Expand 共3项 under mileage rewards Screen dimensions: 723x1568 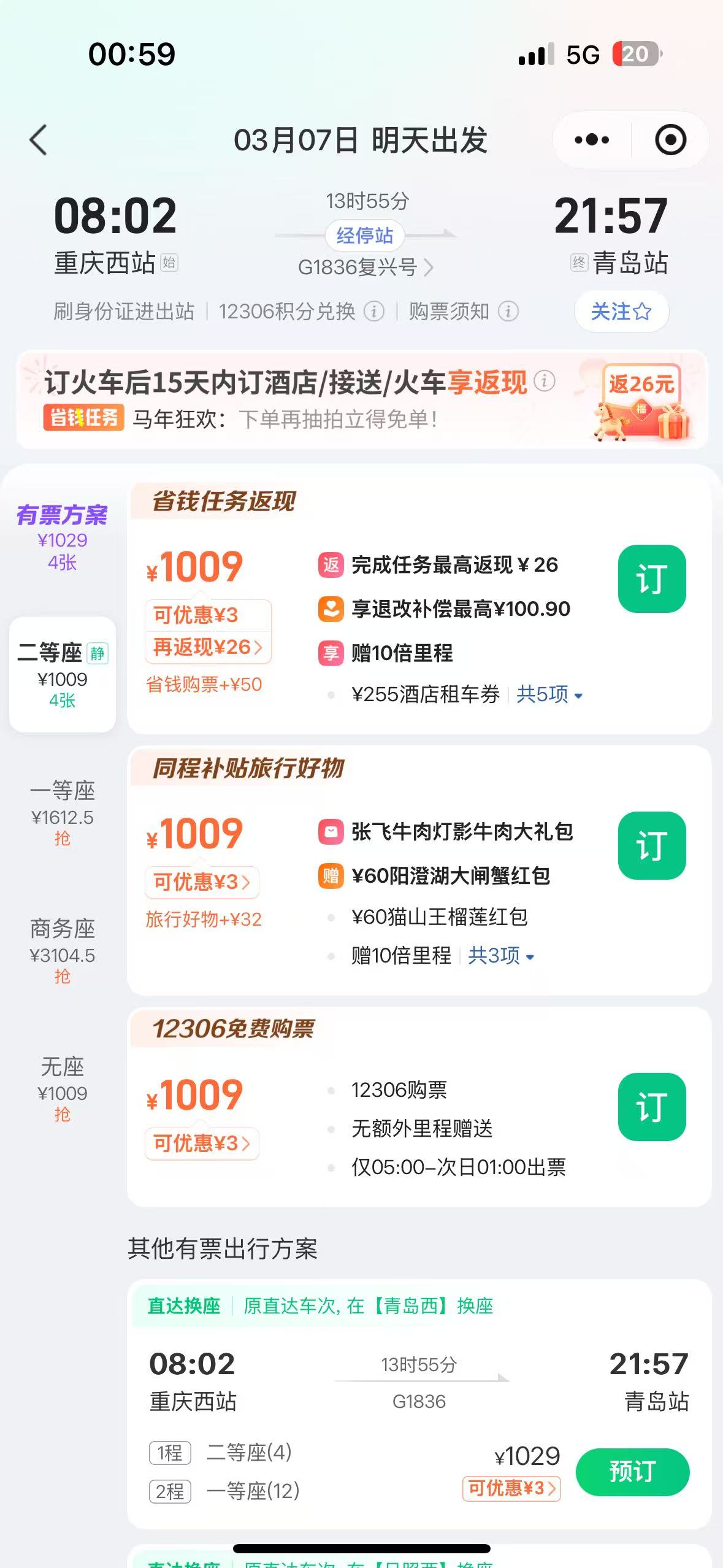(498, 956)
